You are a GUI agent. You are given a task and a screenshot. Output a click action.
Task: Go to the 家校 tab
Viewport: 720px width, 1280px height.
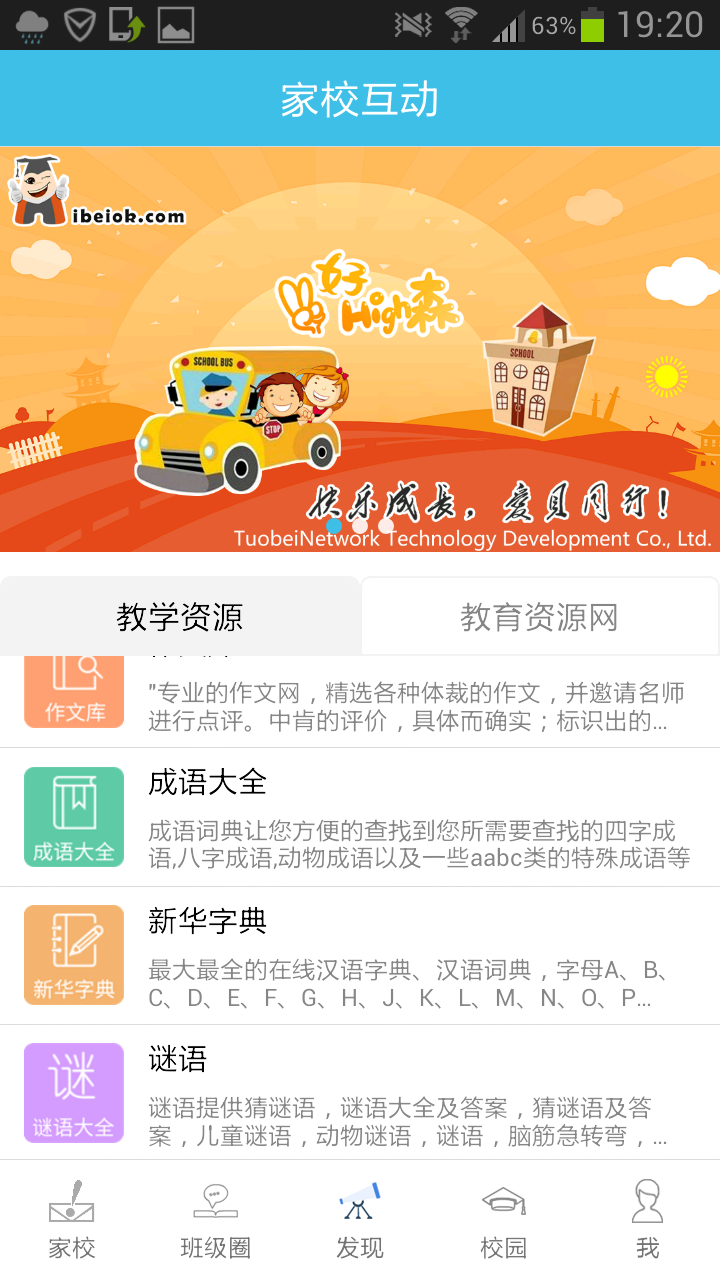pyautogui.click(x=72, y=1220)
